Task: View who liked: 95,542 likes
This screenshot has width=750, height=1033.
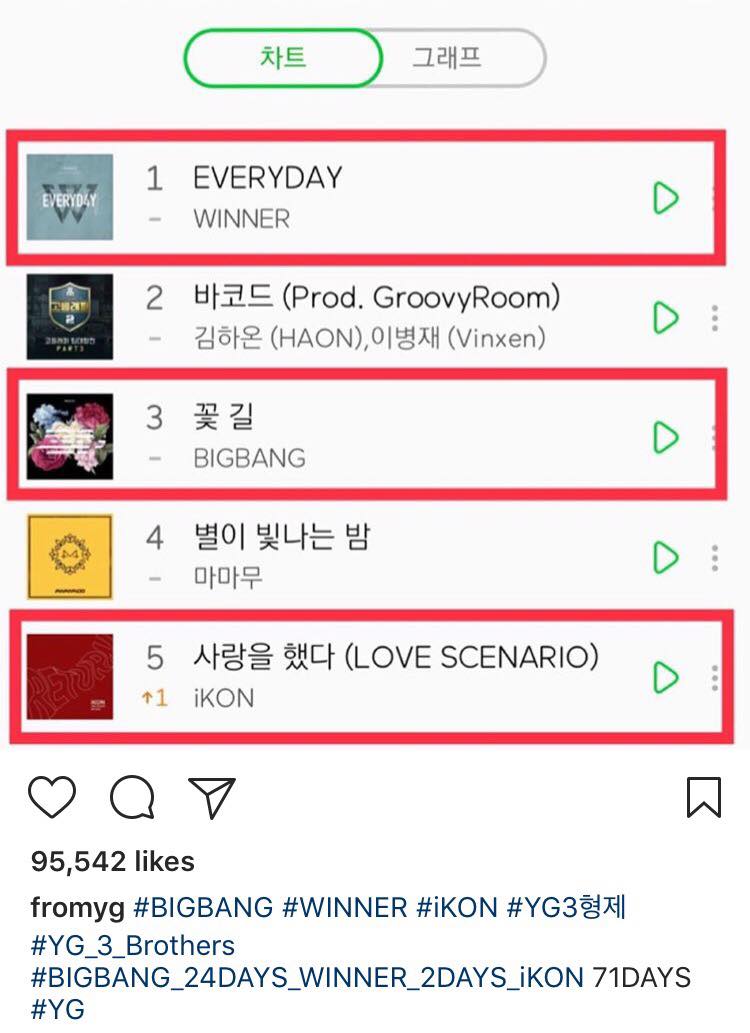Action: click(113, 861)
